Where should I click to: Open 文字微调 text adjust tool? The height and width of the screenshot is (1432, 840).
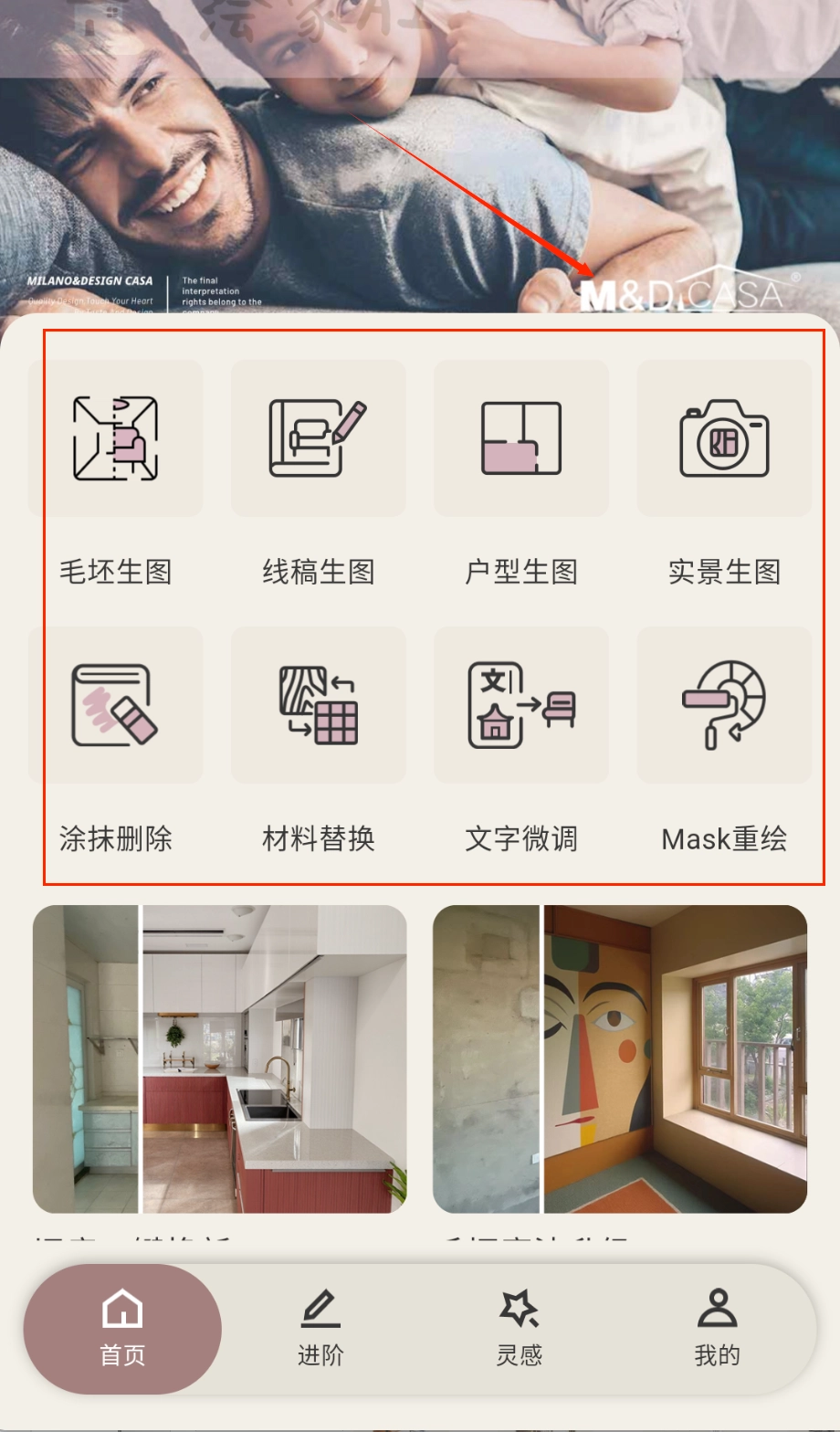point(521,705)
